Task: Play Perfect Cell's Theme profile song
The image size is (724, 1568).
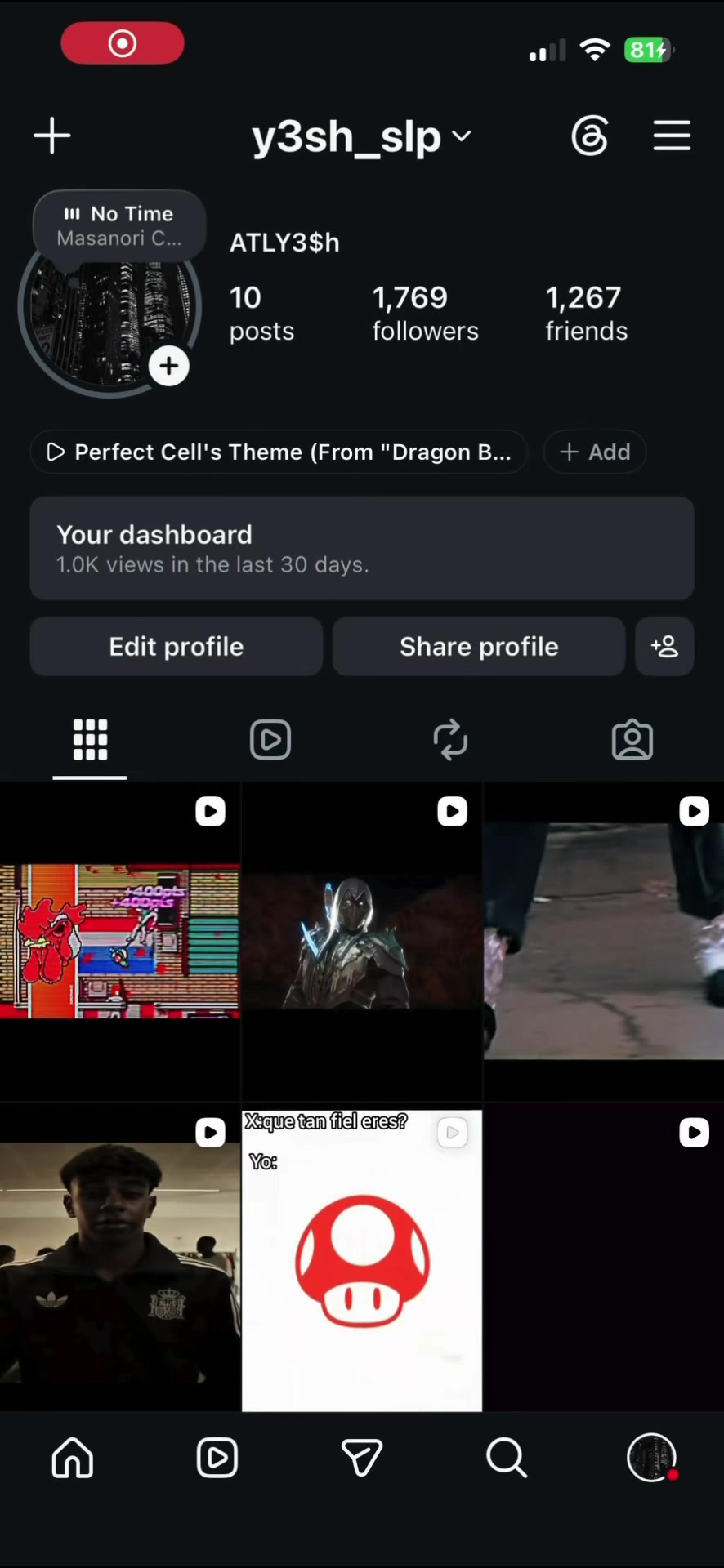Action: (x=279, y=452)
